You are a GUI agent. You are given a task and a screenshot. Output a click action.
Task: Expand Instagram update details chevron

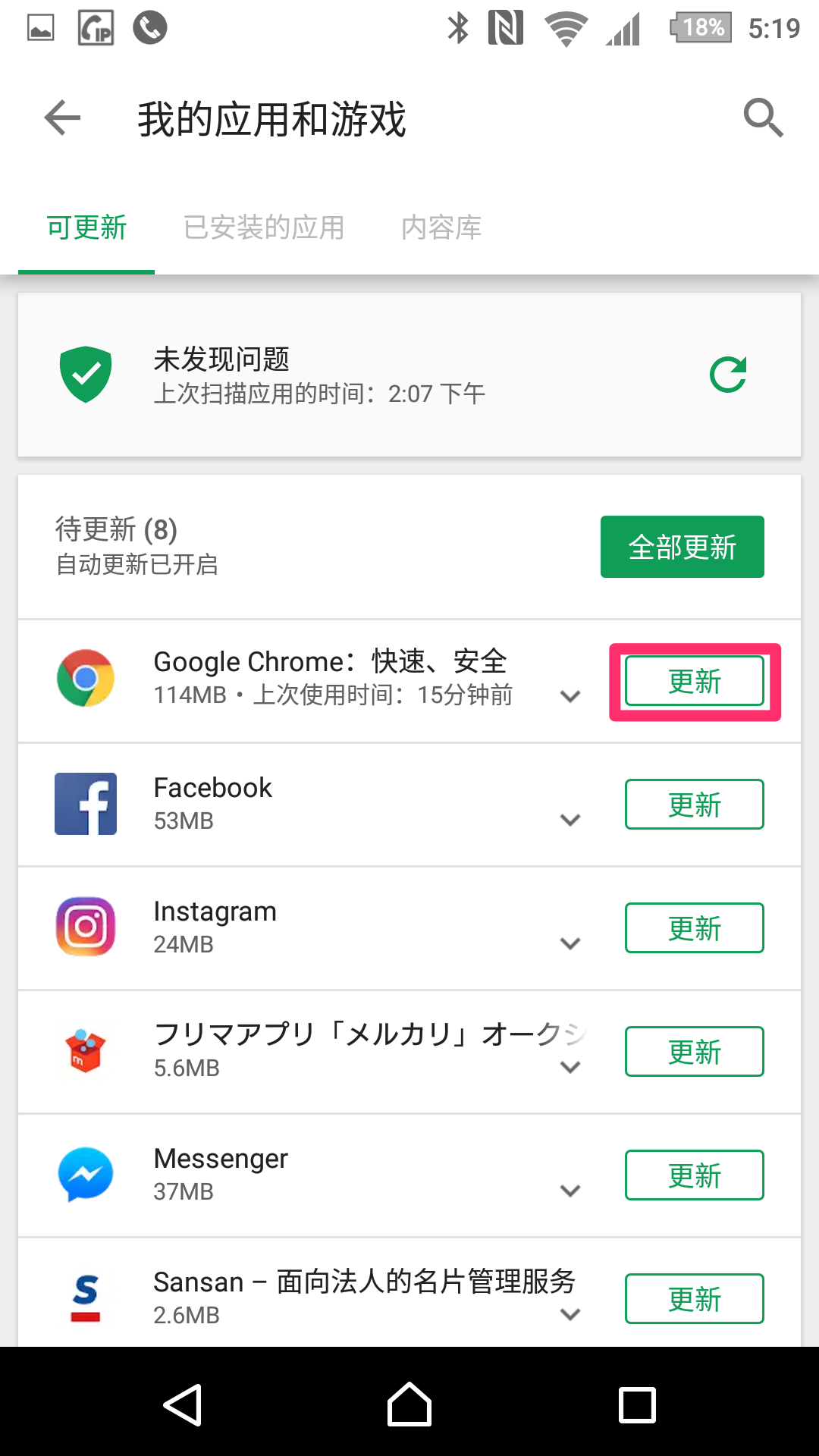coord(570,943)
